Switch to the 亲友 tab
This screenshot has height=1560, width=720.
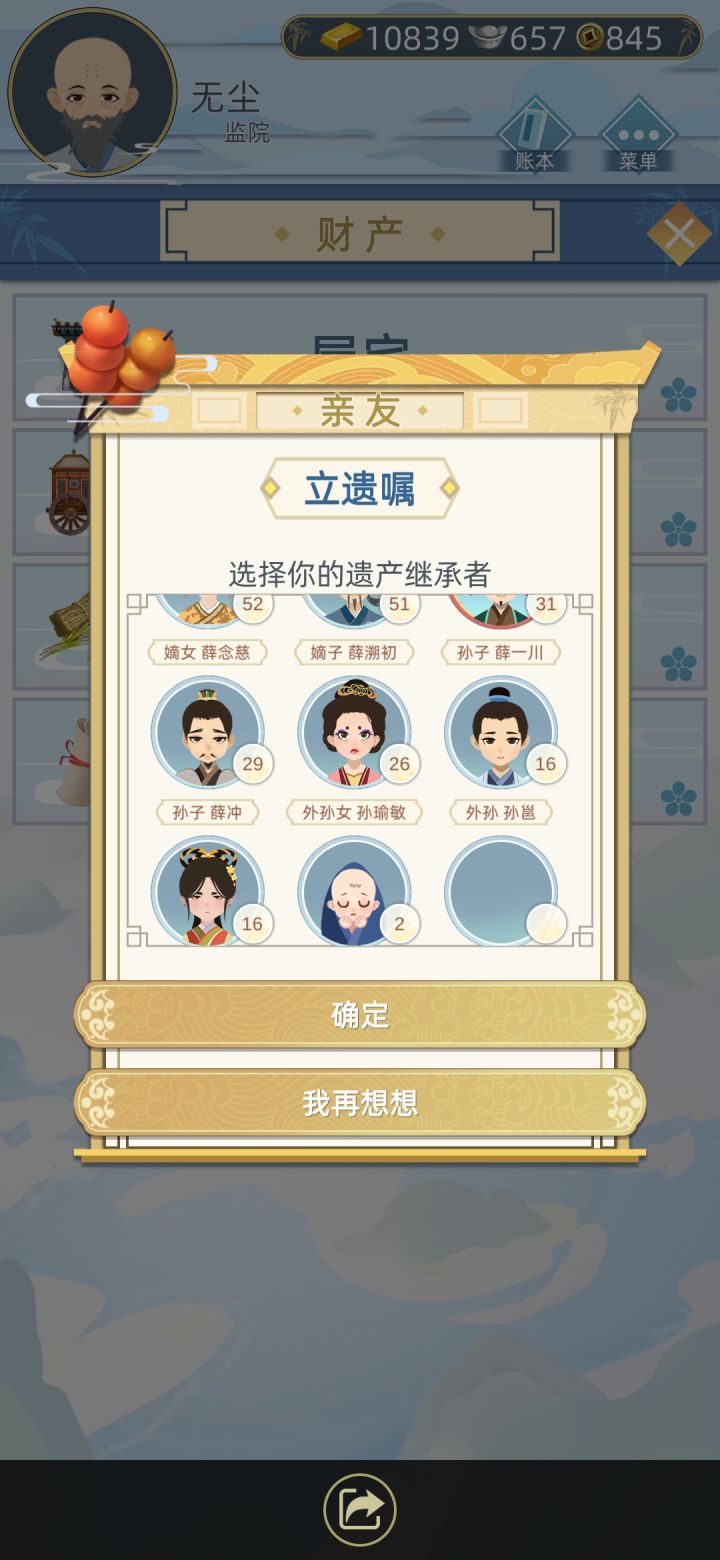pos(356,409)
